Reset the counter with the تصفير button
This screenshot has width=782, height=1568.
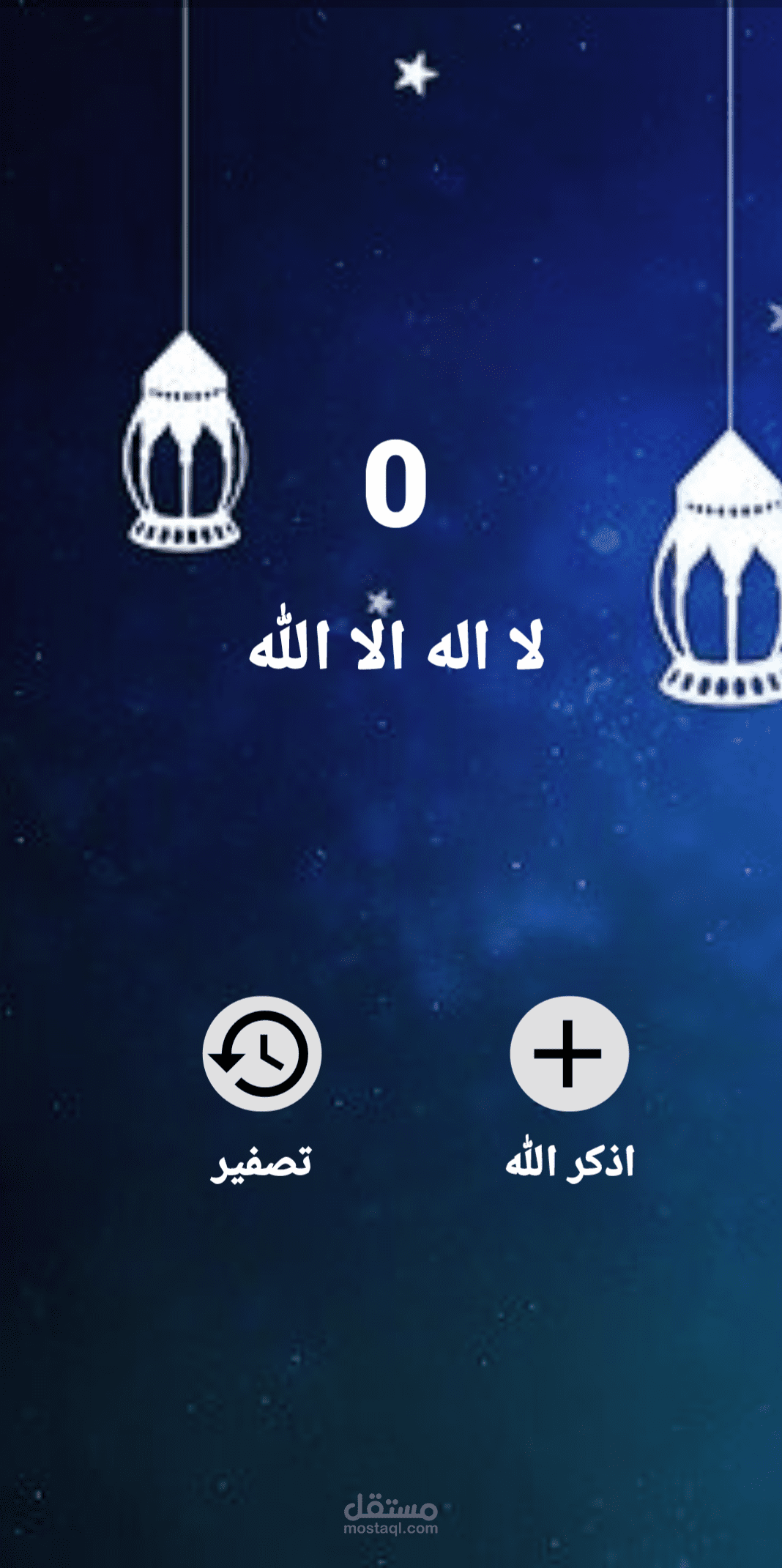pyautogui.click(x=262, y=1053)
